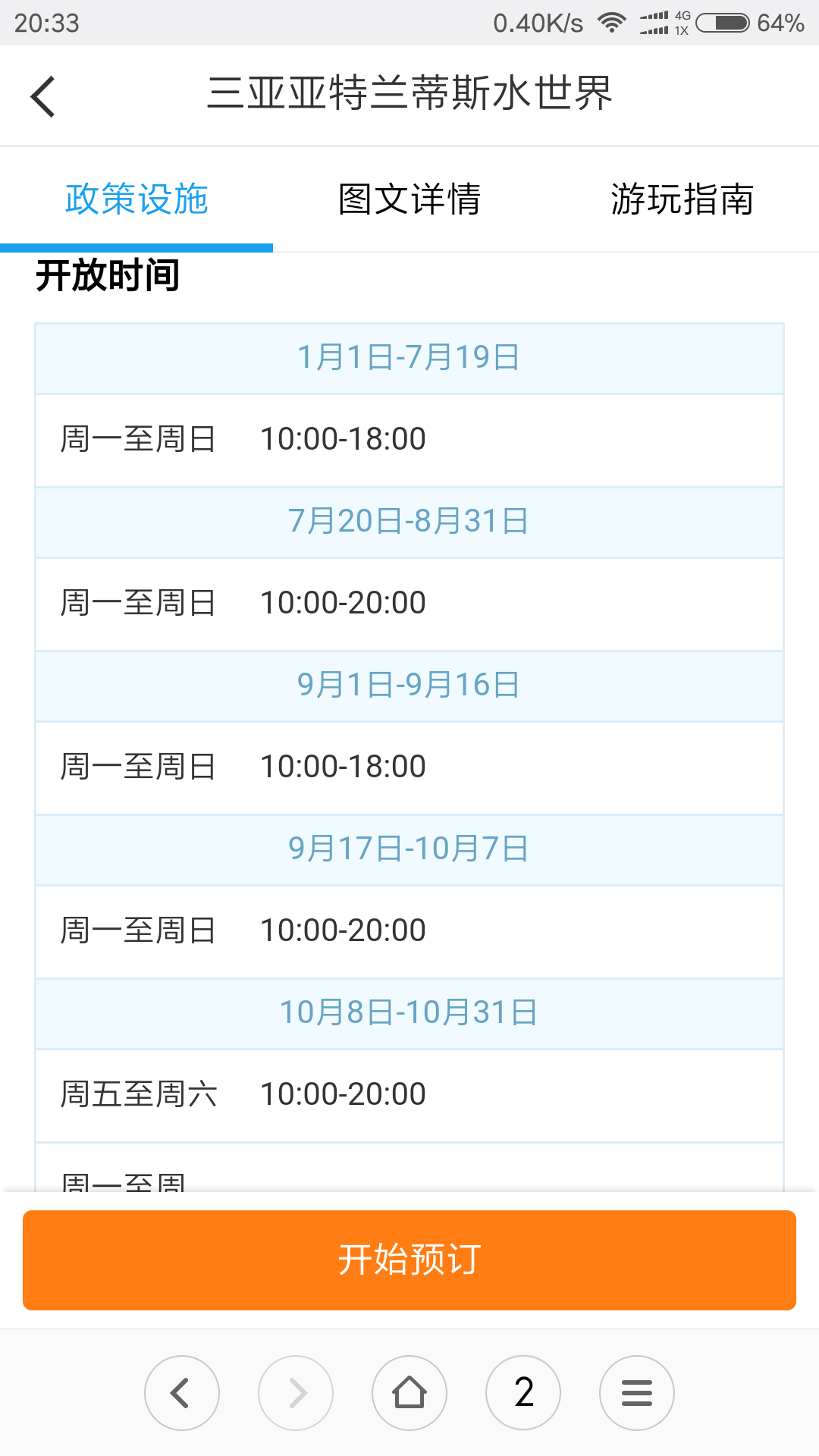
Task: View the 2 open browser windows
Action: tap(523, 1393)
